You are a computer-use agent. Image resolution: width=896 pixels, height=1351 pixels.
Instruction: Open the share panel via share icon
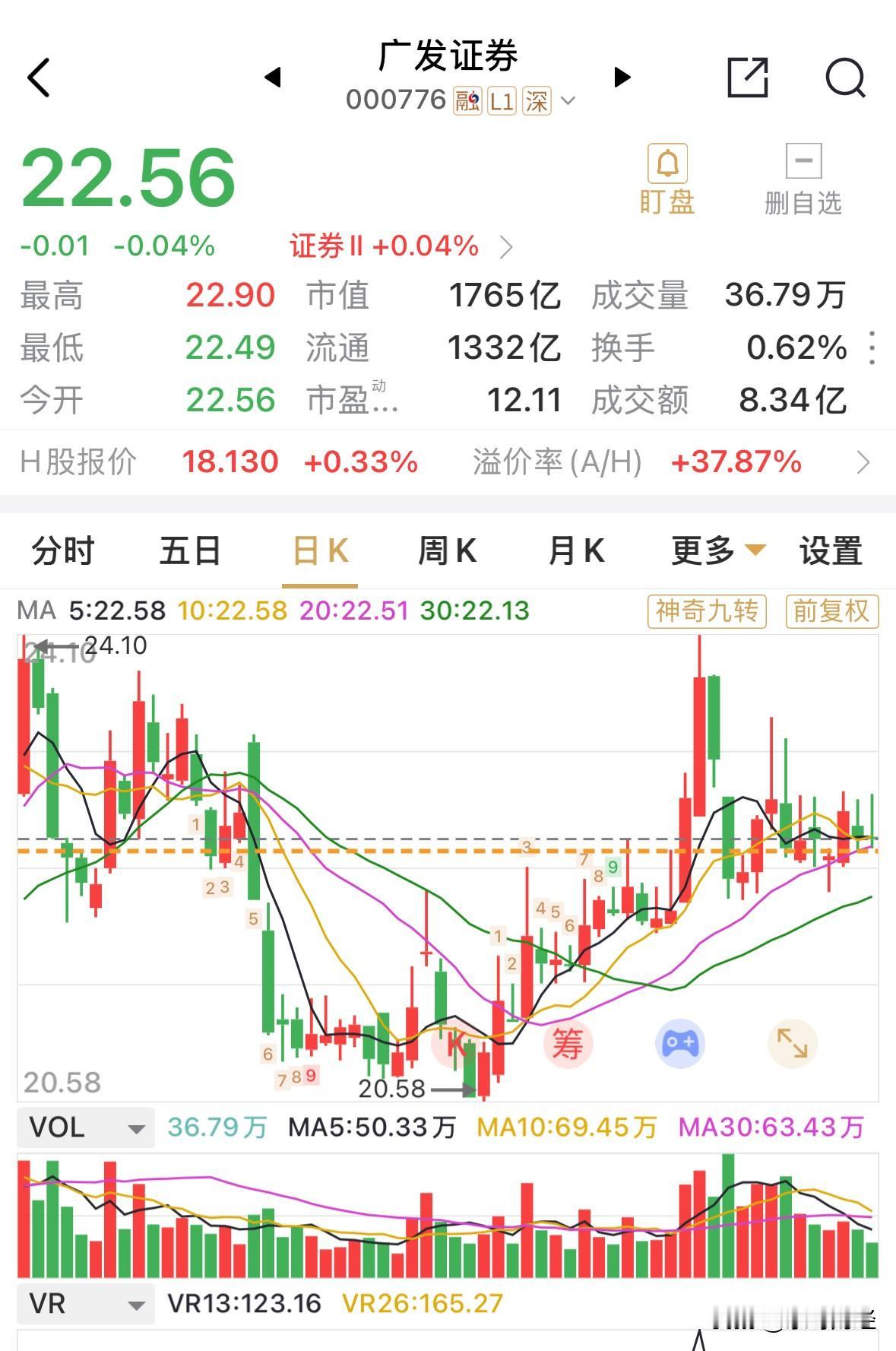[x=749, y=77]
